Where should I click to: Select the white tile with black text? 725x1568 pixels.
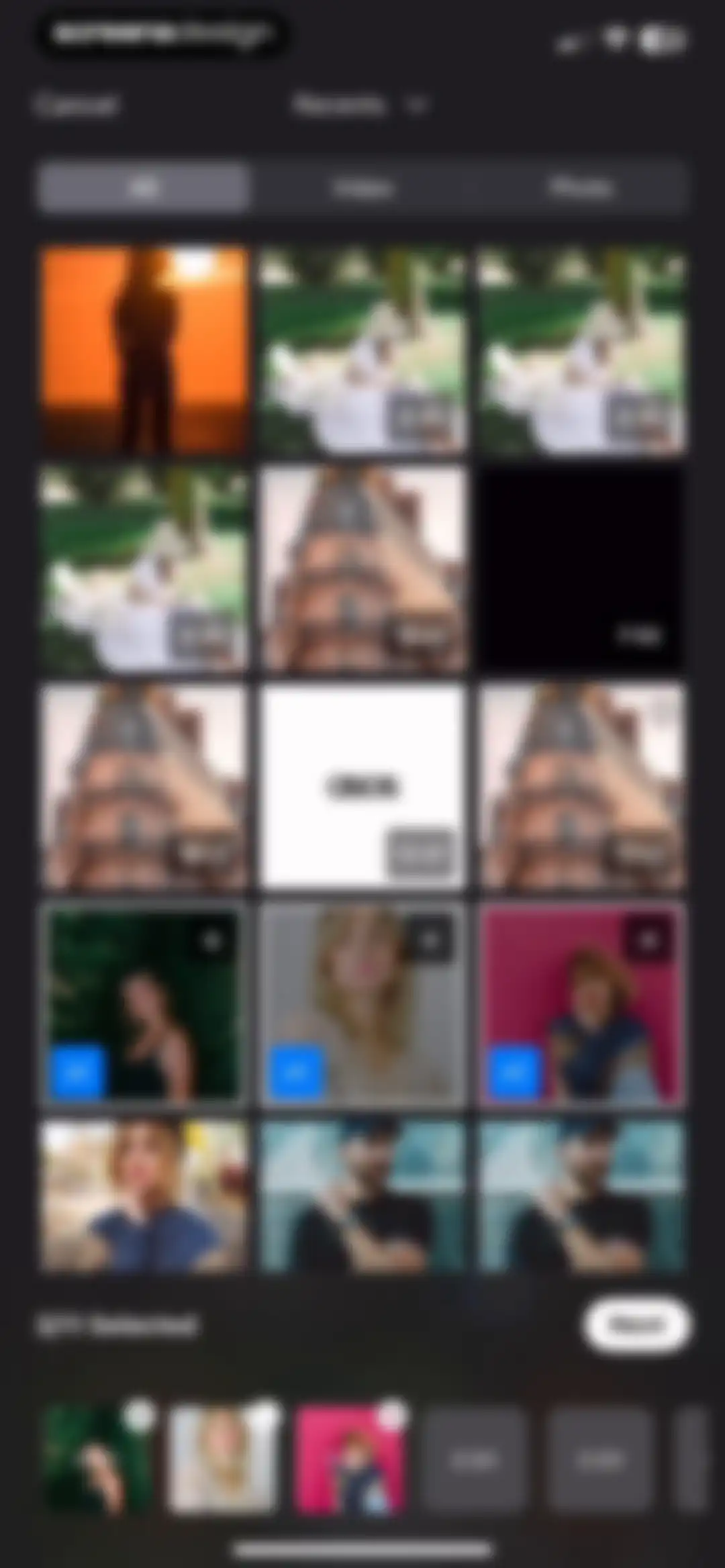click(x=362, y=787)
